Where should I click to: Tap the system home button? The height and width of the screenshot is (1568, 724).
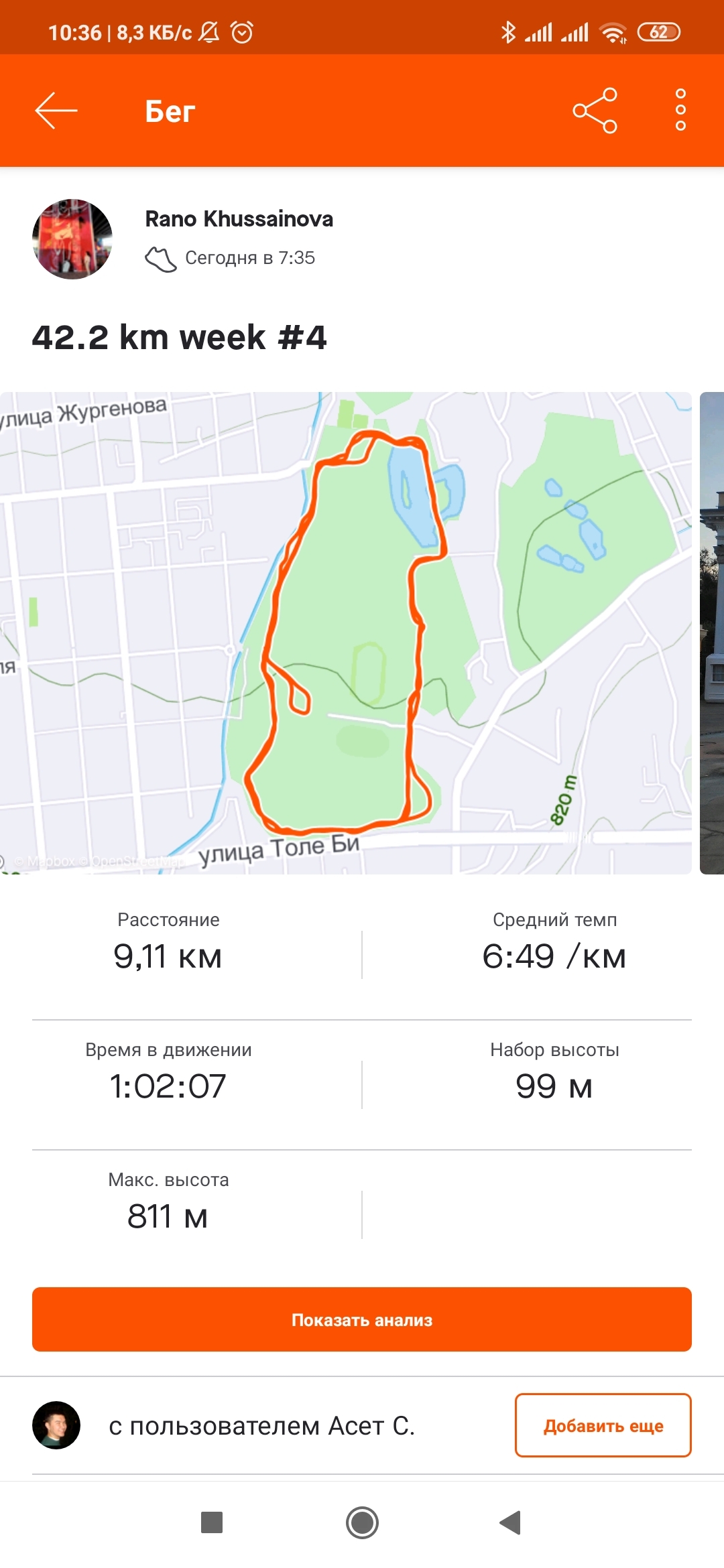click(x=362, y=1522)
